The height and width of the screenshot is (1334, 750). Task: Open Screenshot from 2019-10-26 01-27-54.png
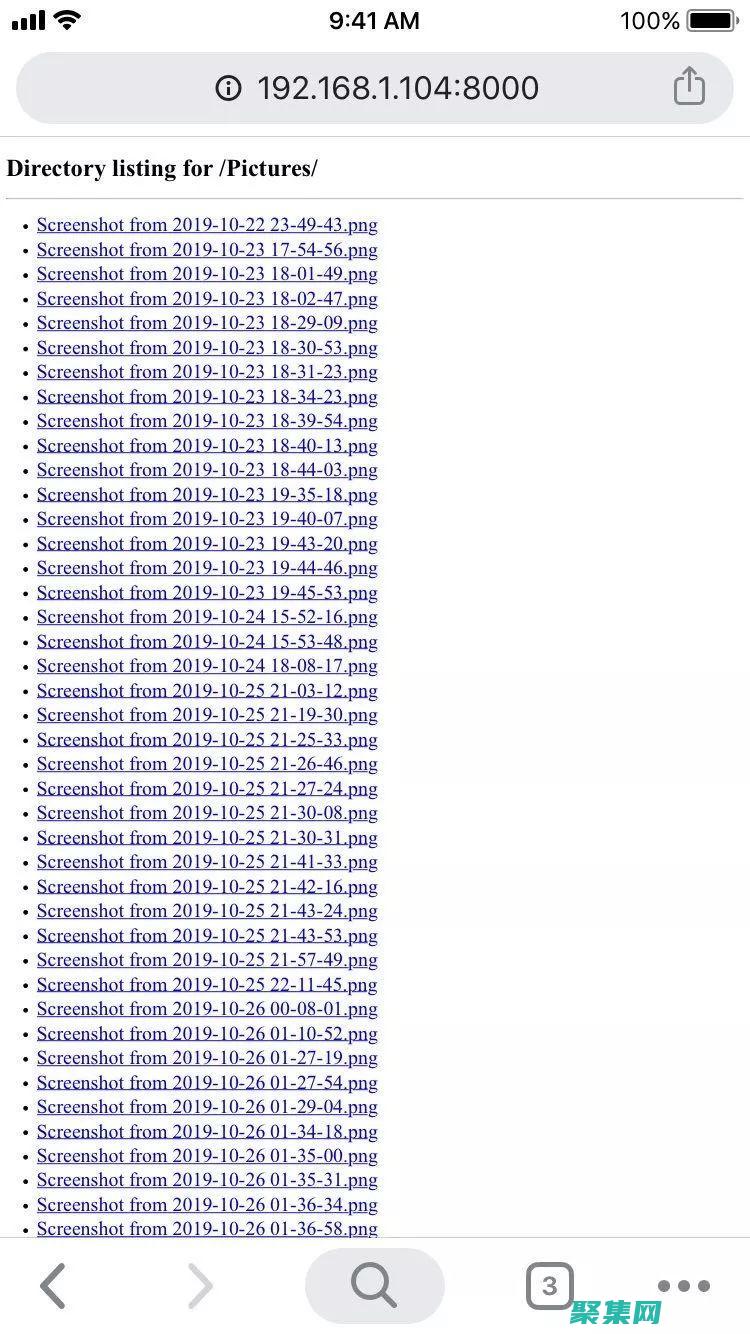[x=207, y=1082]
